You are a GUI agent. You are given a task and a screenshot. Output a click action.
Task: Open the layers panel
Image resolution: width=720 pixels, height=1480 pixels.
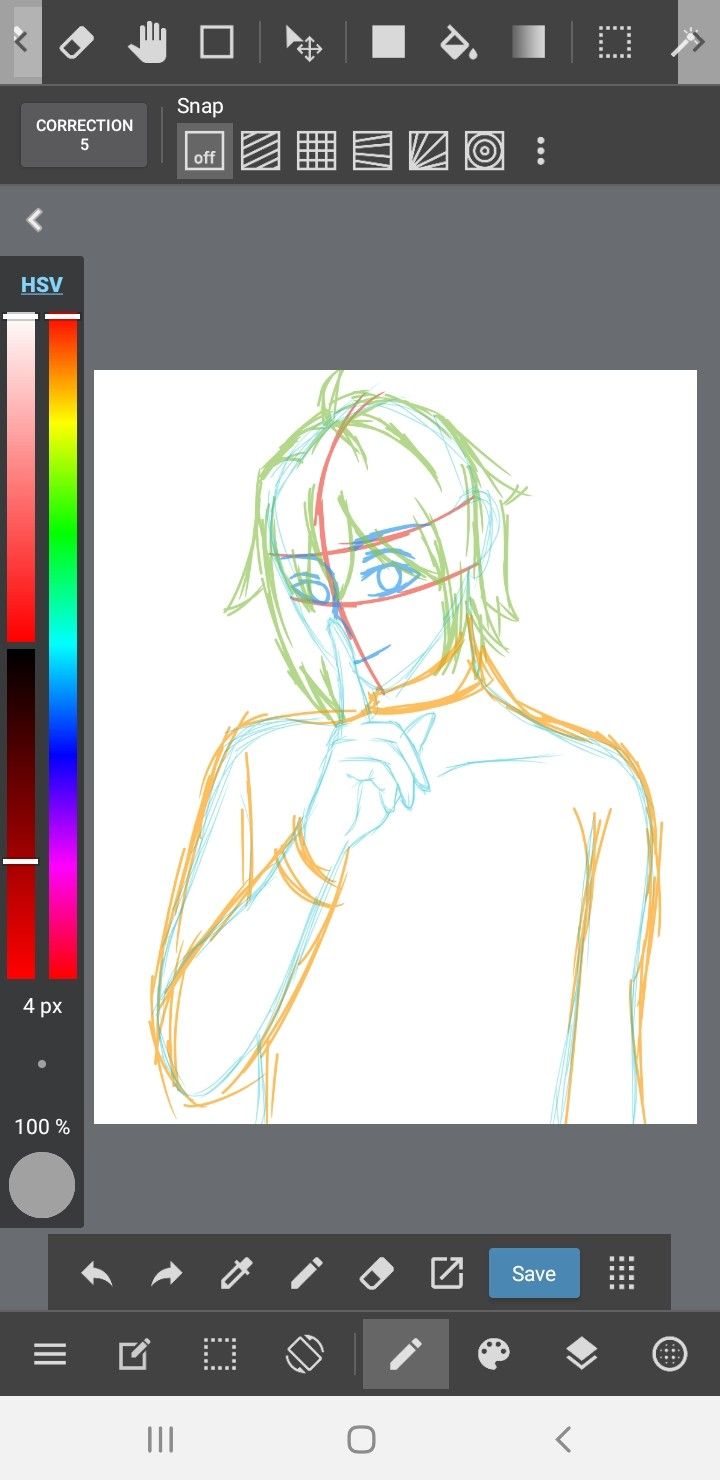click(581, 1354)
